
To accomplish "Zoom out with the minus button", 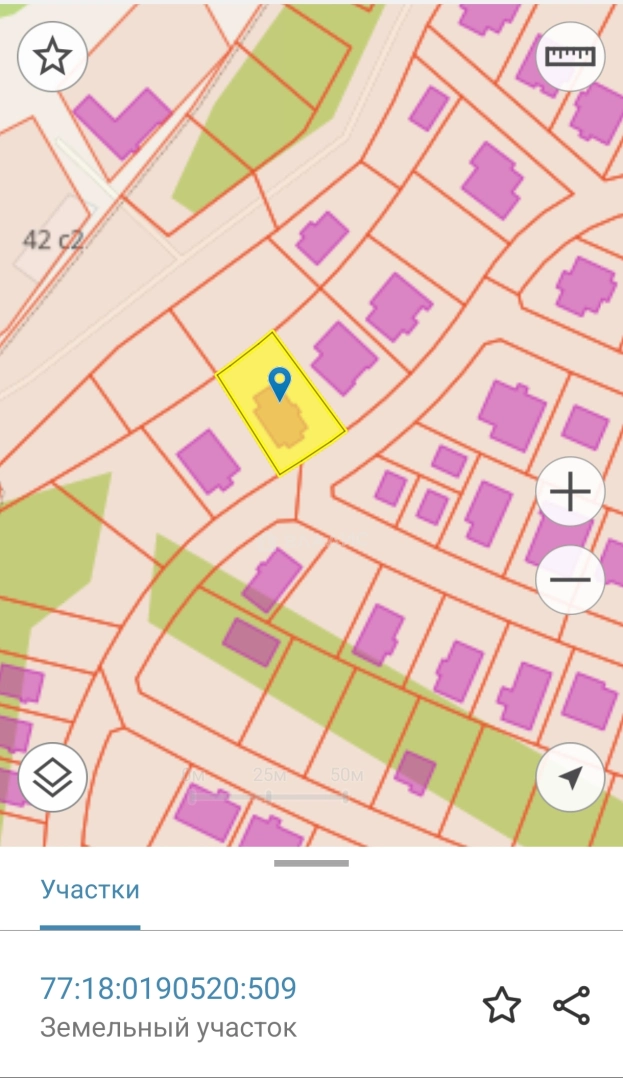I will click(570, 579).
